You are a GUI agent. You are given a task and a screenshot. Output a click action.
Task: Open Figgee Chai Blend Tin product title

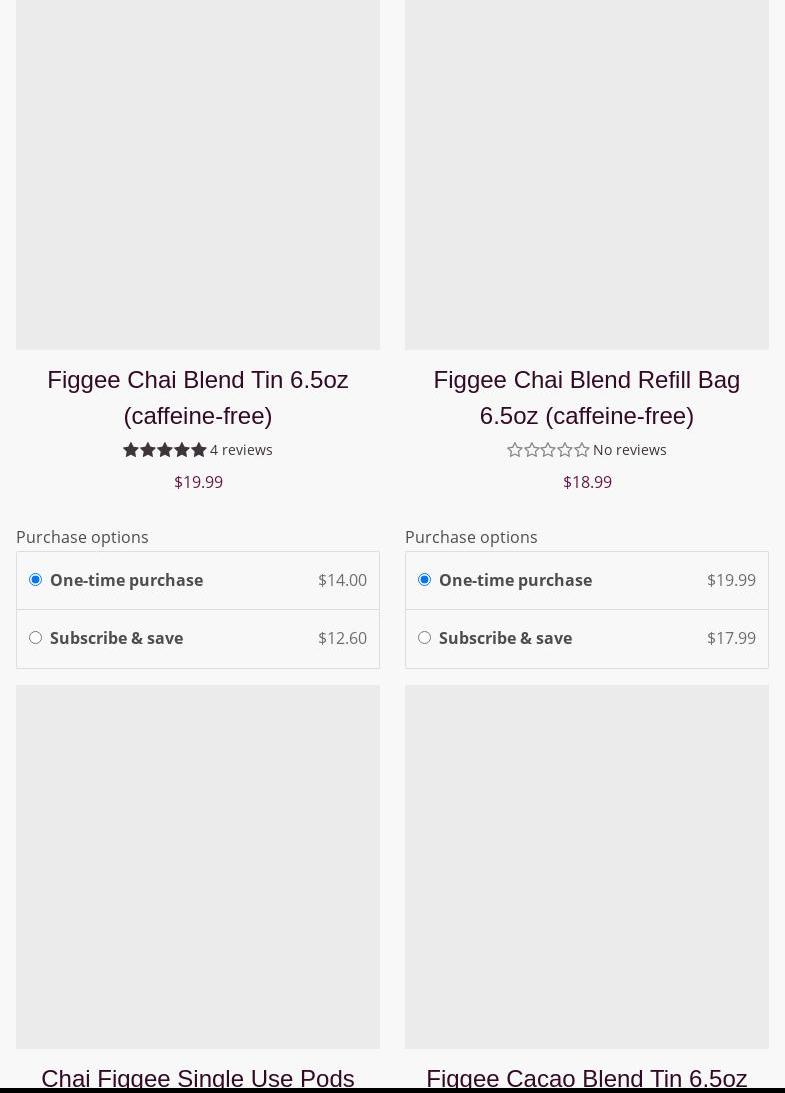click(x=197, y=397)
